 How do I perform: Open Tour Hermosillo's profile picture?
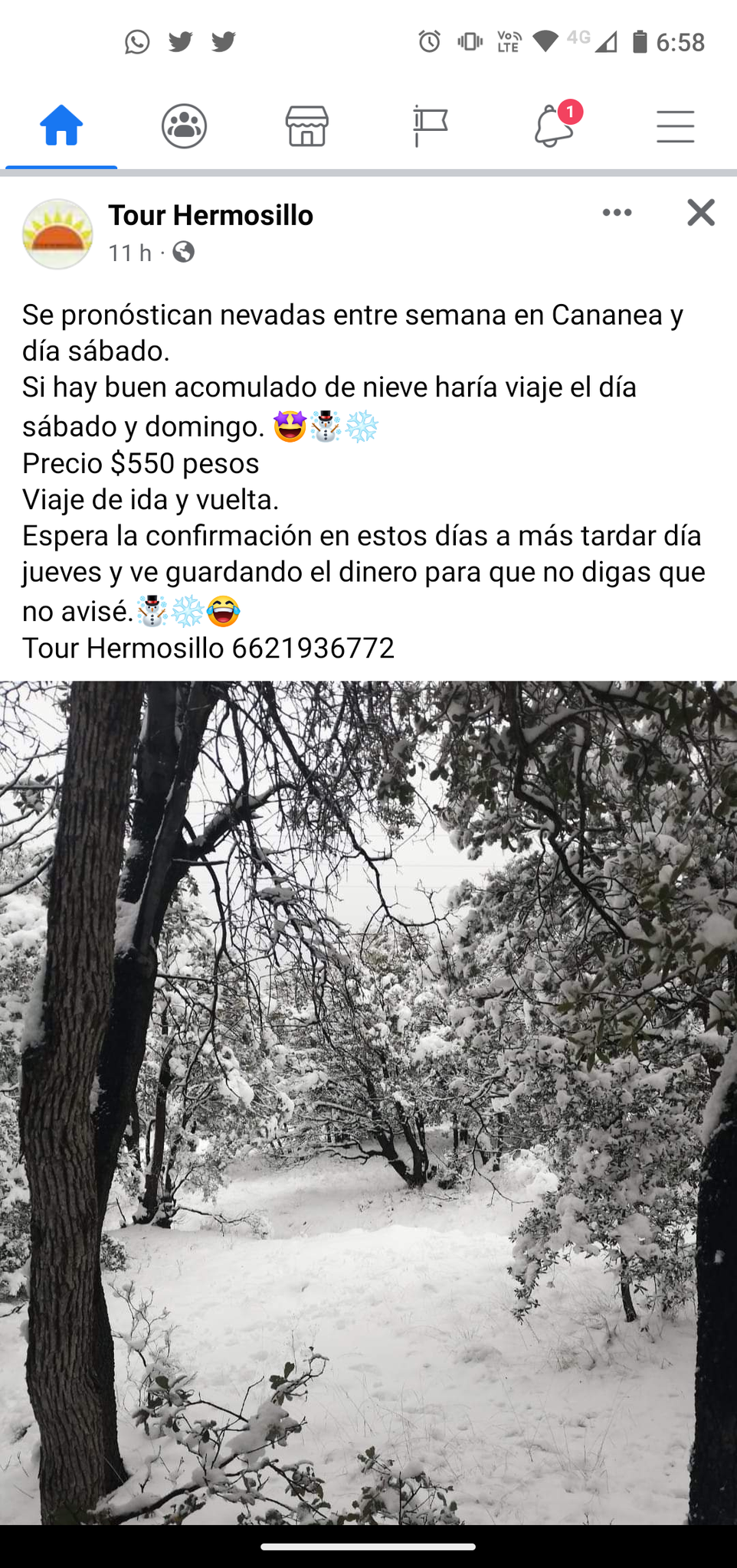(x=57, y=234)
